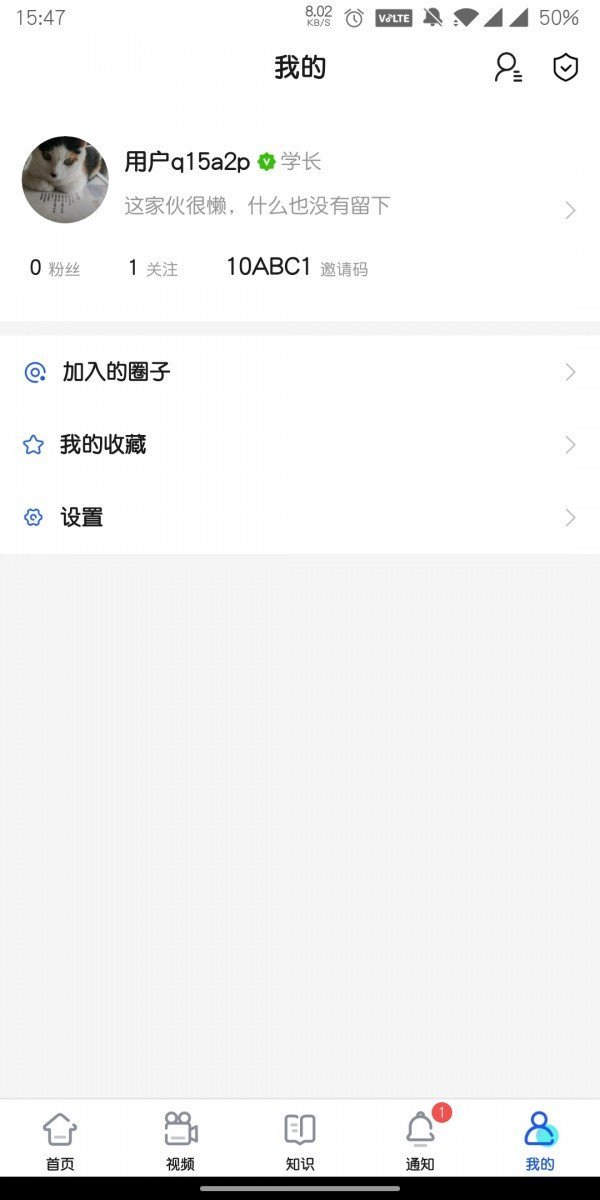Image resolution: width=600 pixels, height=1200 pixels.
Task: View 关注 following list
Action: click(153, 268)
